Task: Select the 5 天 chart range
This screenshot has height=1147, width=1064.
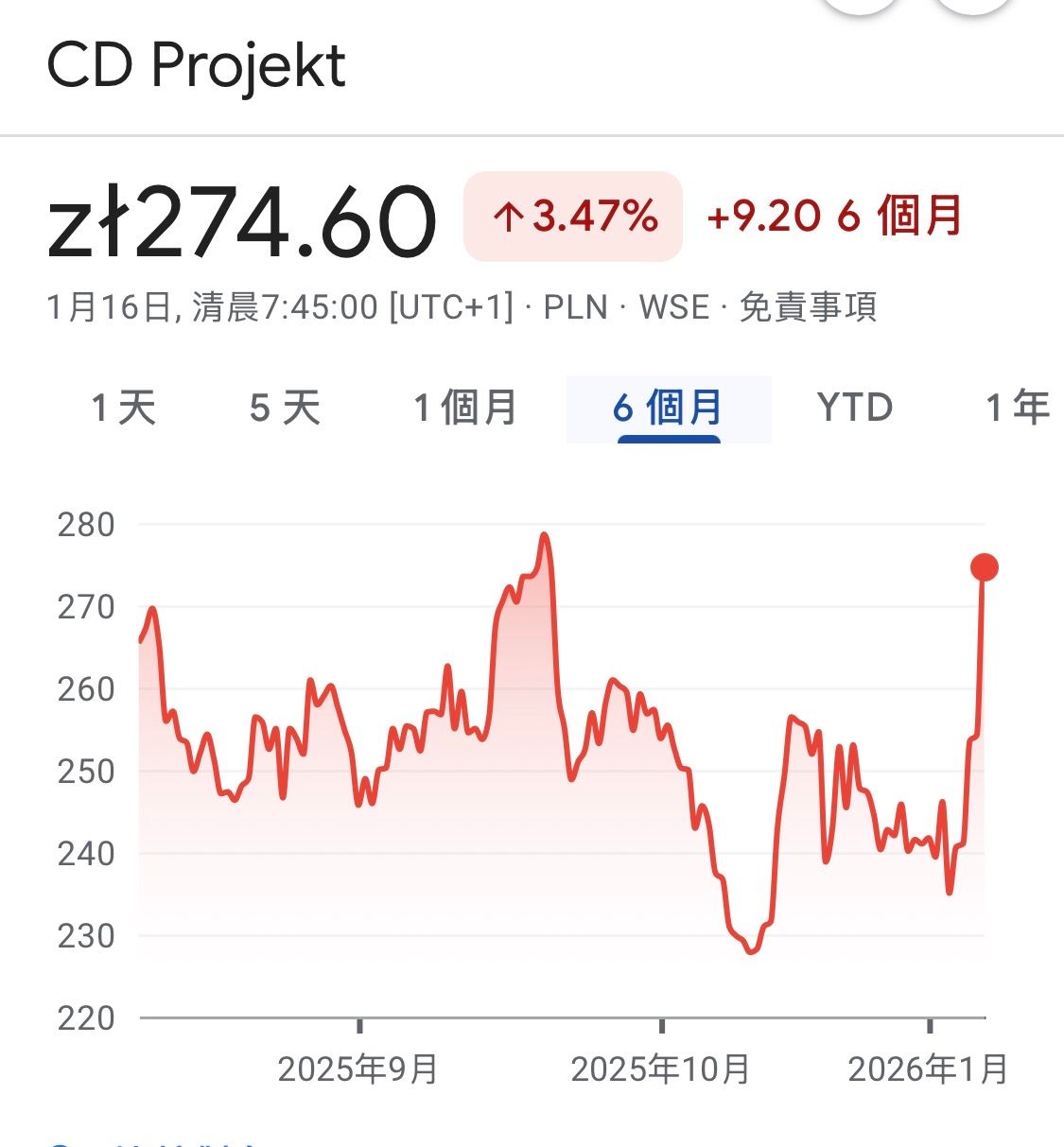Action: point(285,408)
